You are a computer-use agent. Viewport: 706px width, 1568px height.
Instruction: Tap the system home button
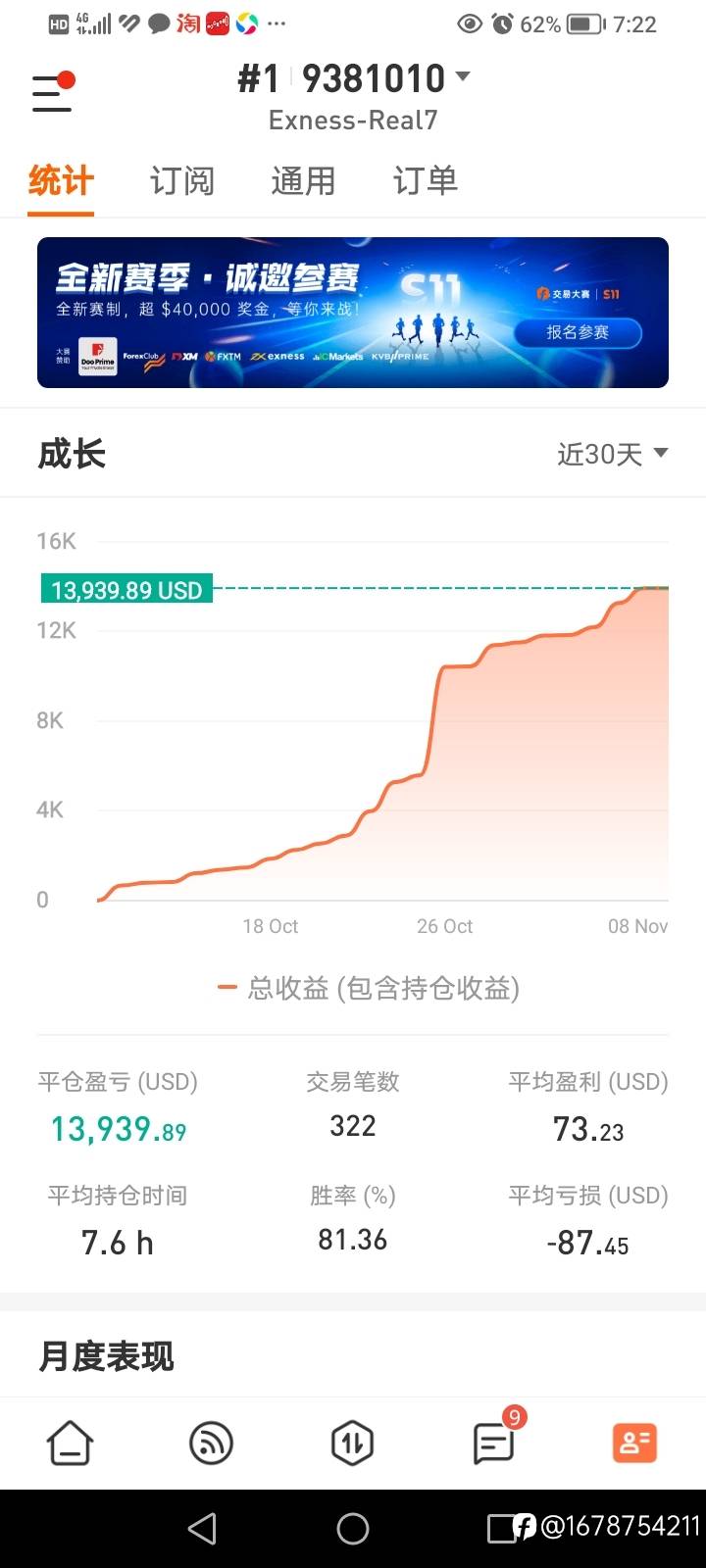pos(353,1528)
